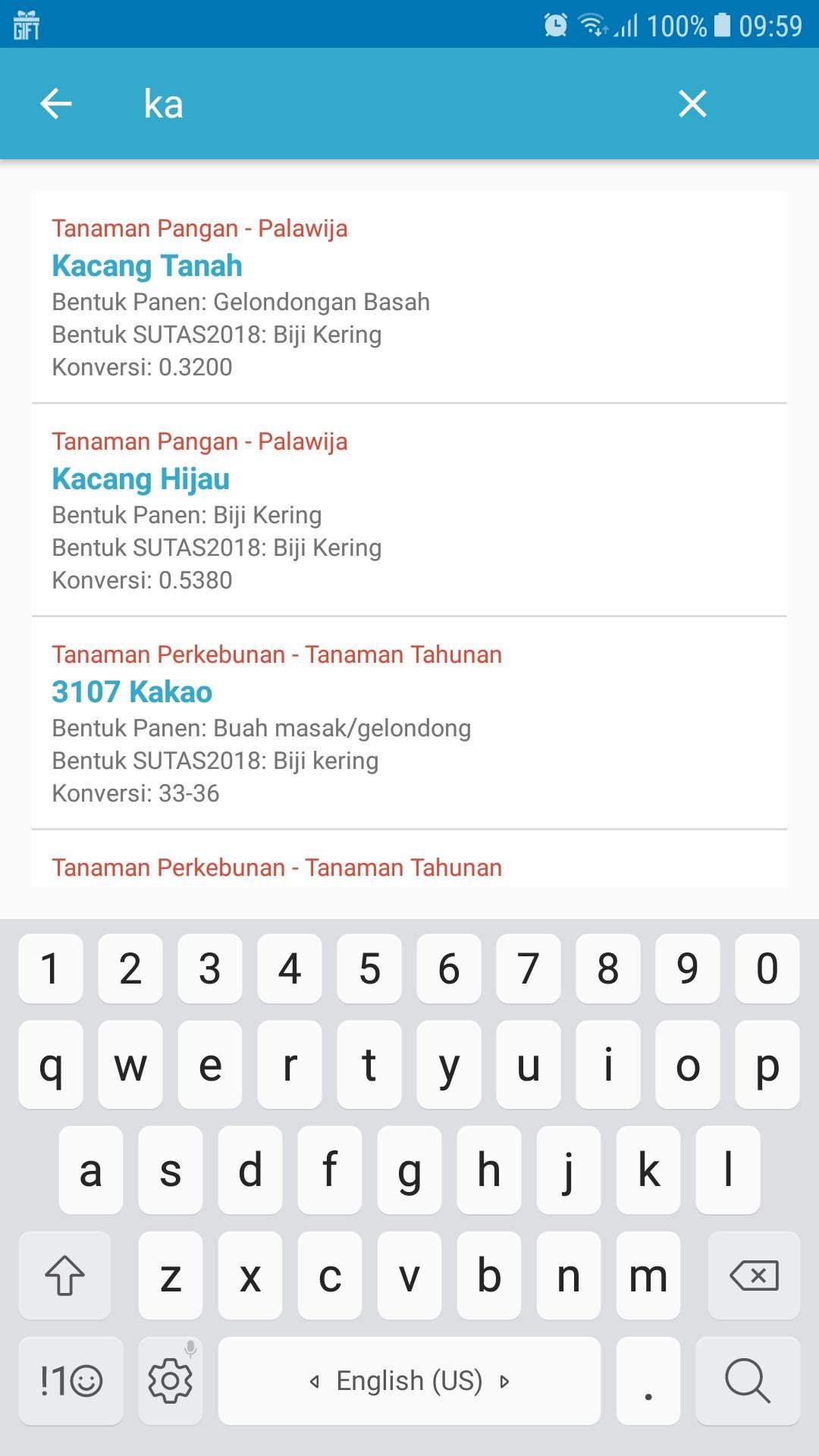Tap the Wi-Fi indicator in the status bar
819x1456 pixels.
[x=591, y=23]
